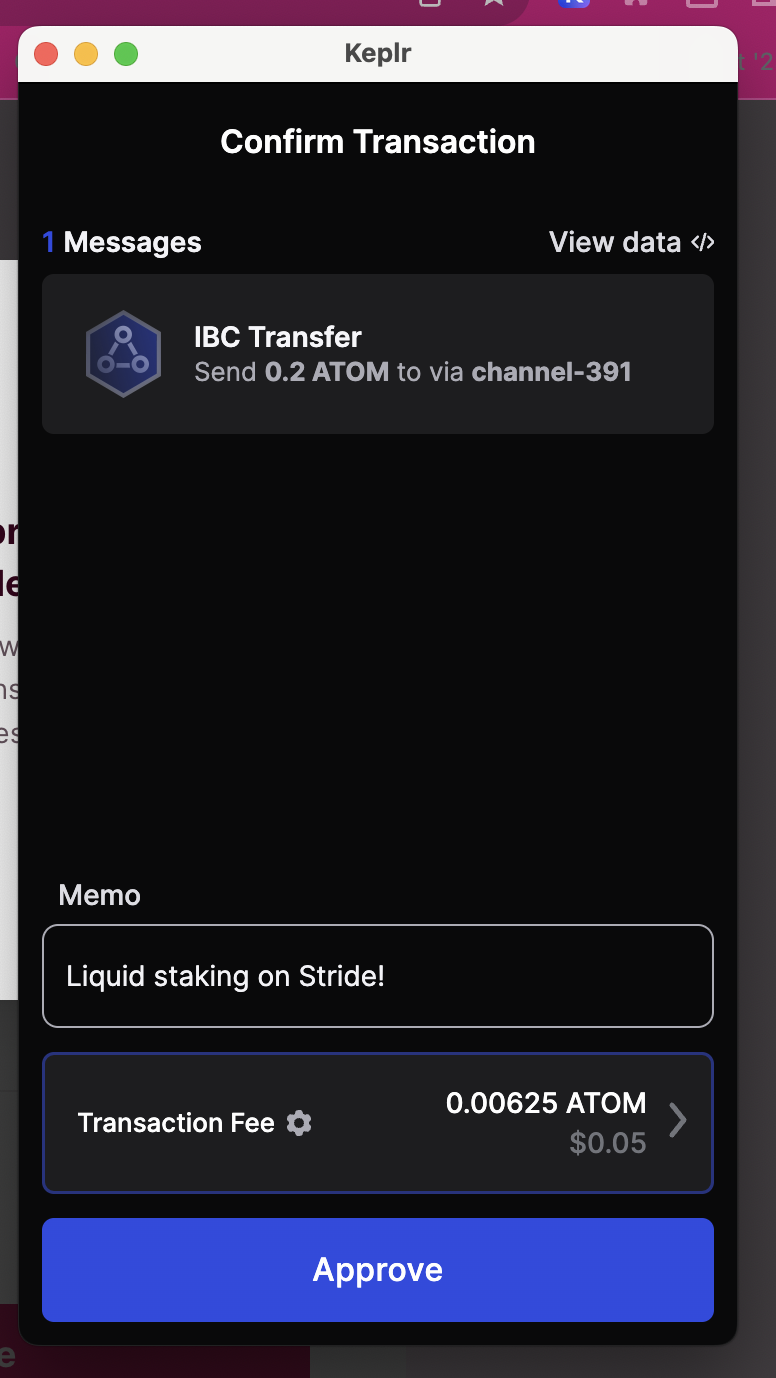Expand the Transaction Fee details chevron
The image size is (776, 1378).
tap(677, 1121)
